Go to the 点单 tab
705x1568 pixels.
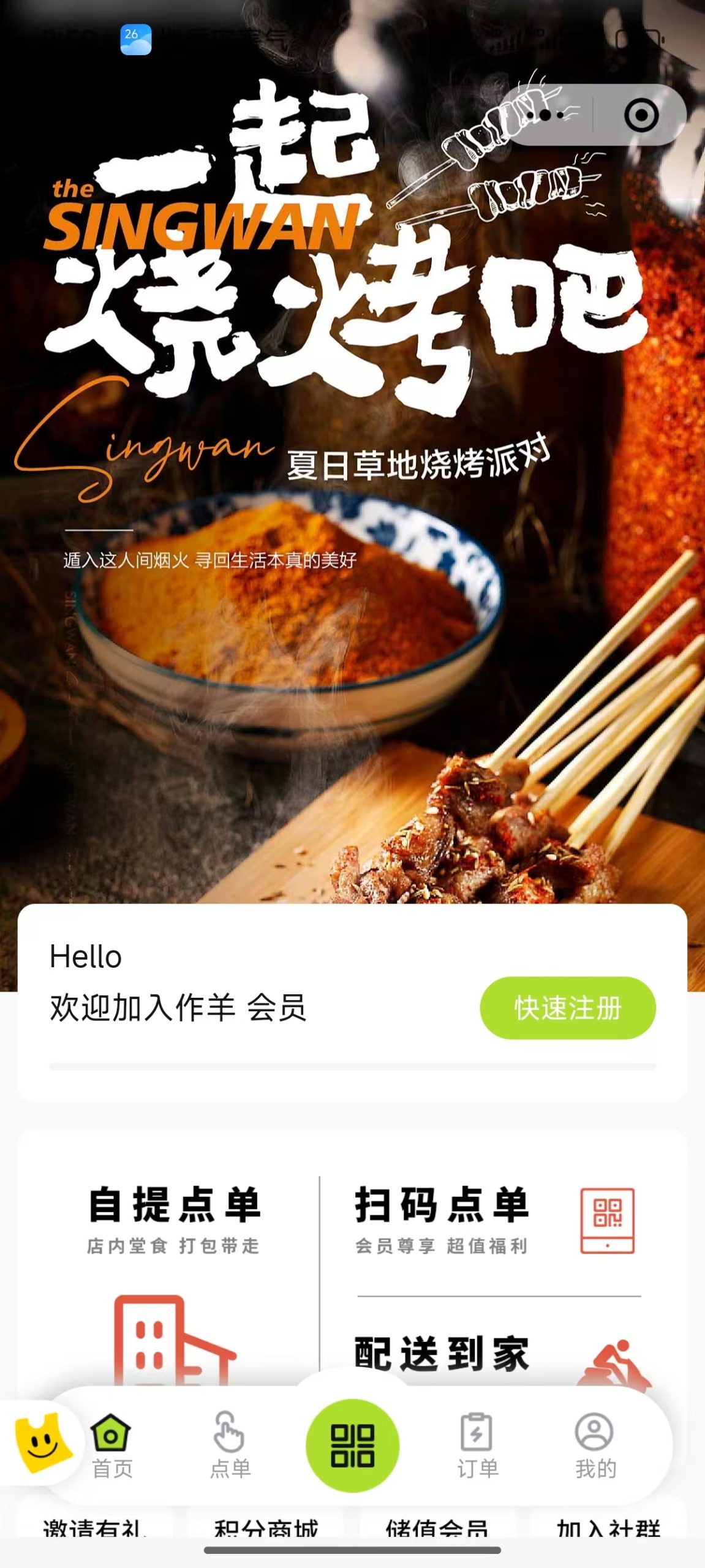230,1447
